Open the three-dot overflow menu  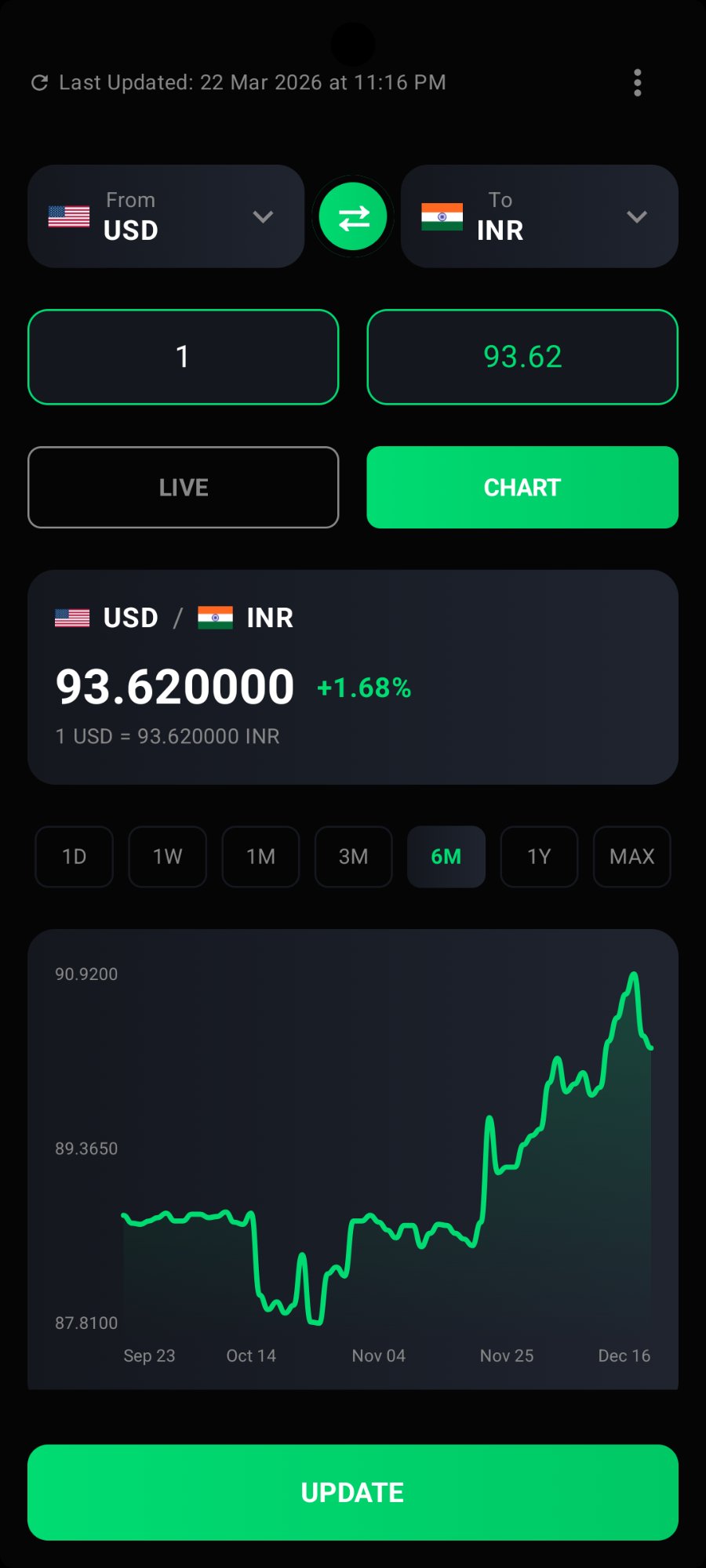(x=637, y=82)
